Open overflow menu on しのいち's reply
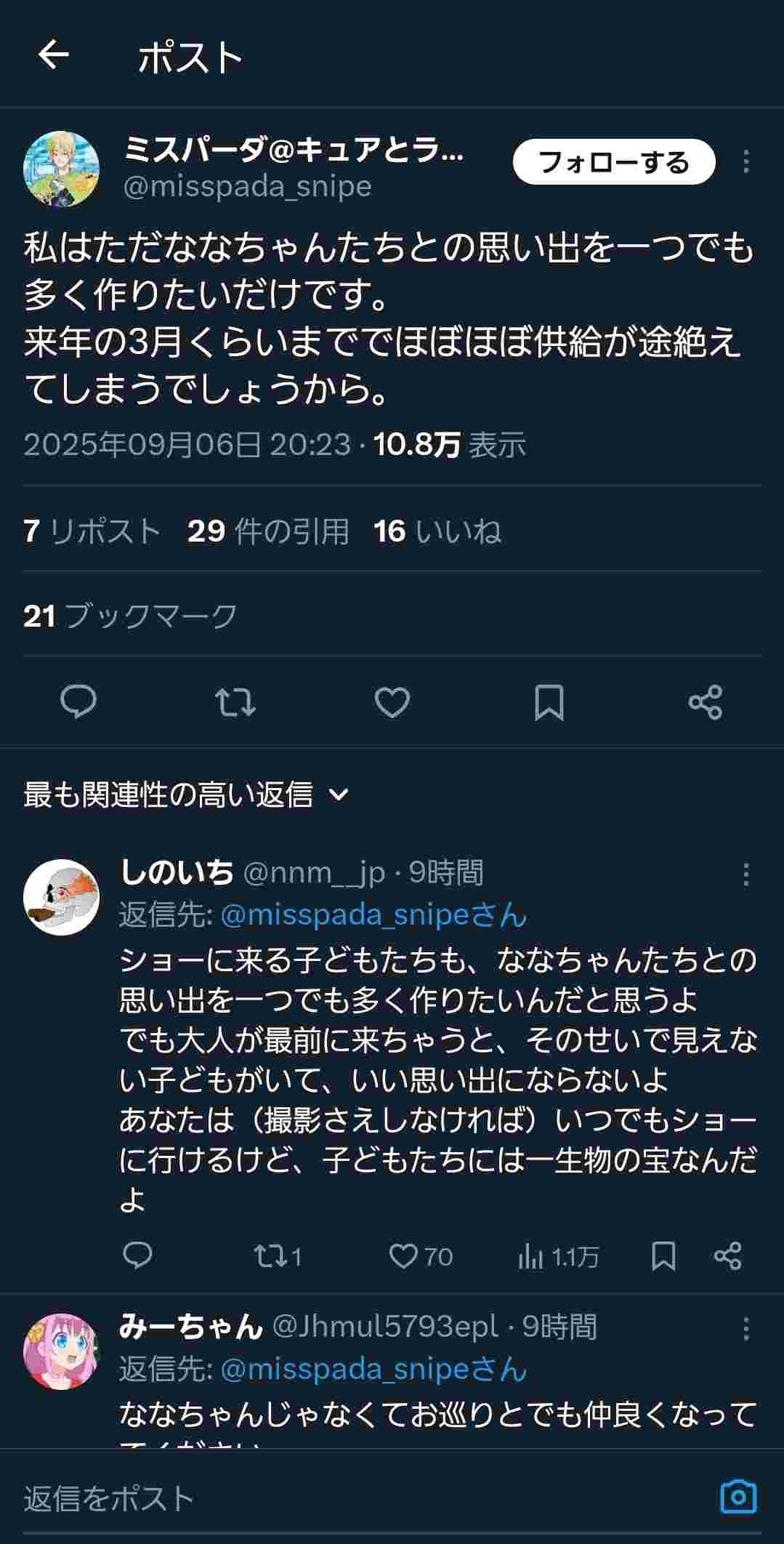 pyautogui.click(x=745, y=874)
